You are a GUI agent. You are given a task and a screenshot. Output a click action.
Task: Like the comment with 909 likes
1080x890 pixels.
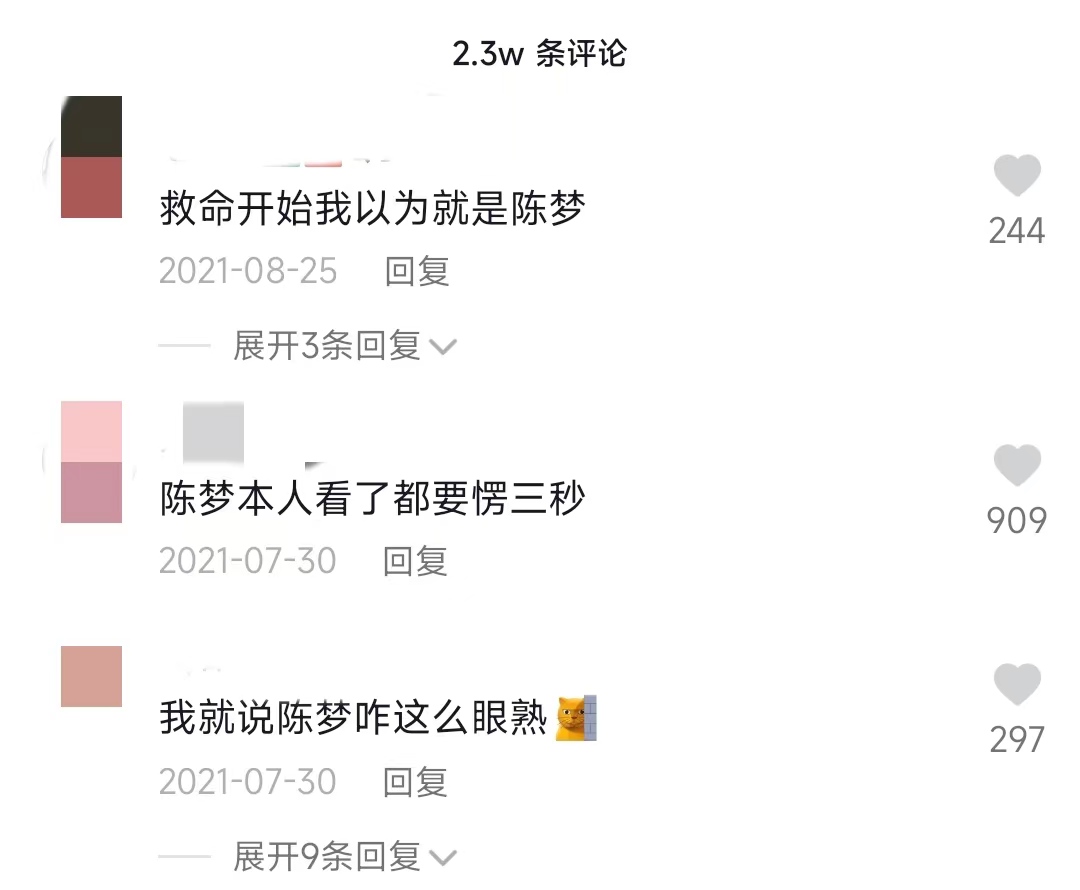coord(1017,467)
